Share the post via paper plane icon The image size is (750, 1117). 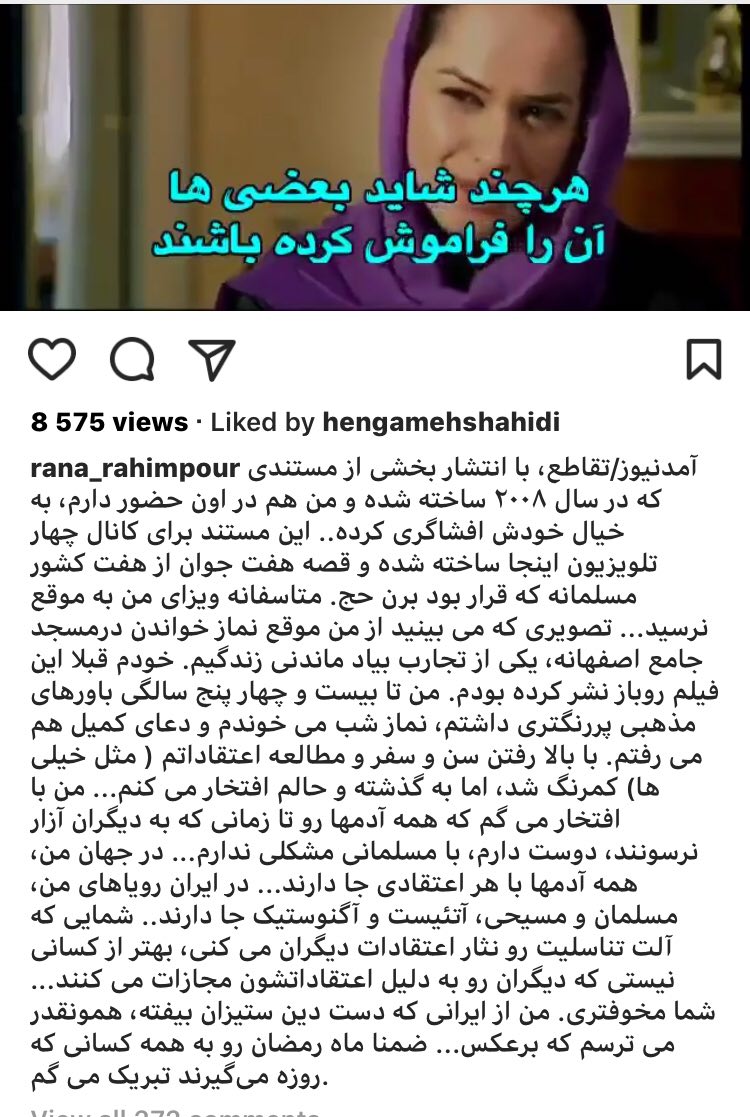pos(211,359)
